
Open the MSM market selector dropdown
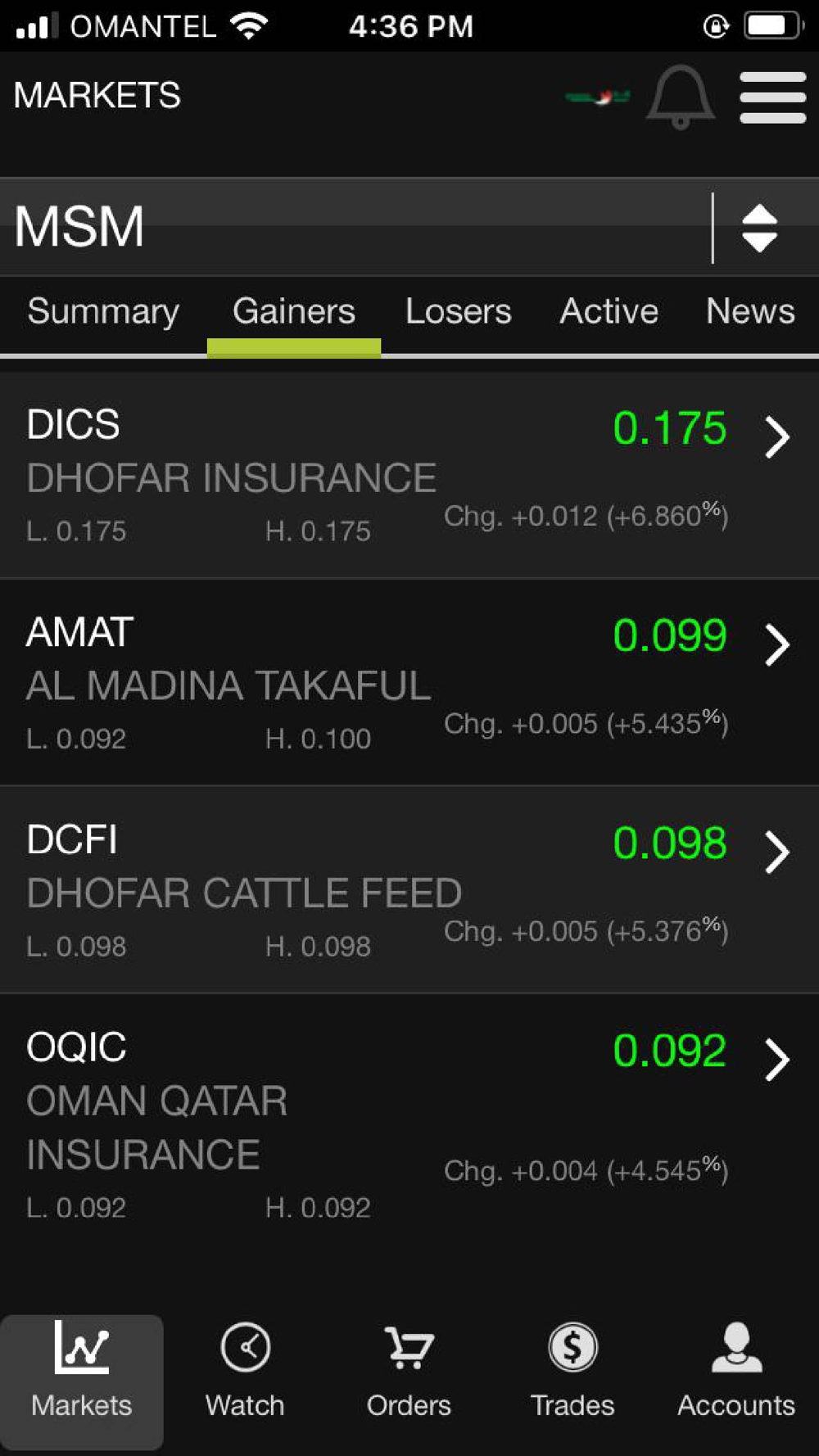point(759,228)
